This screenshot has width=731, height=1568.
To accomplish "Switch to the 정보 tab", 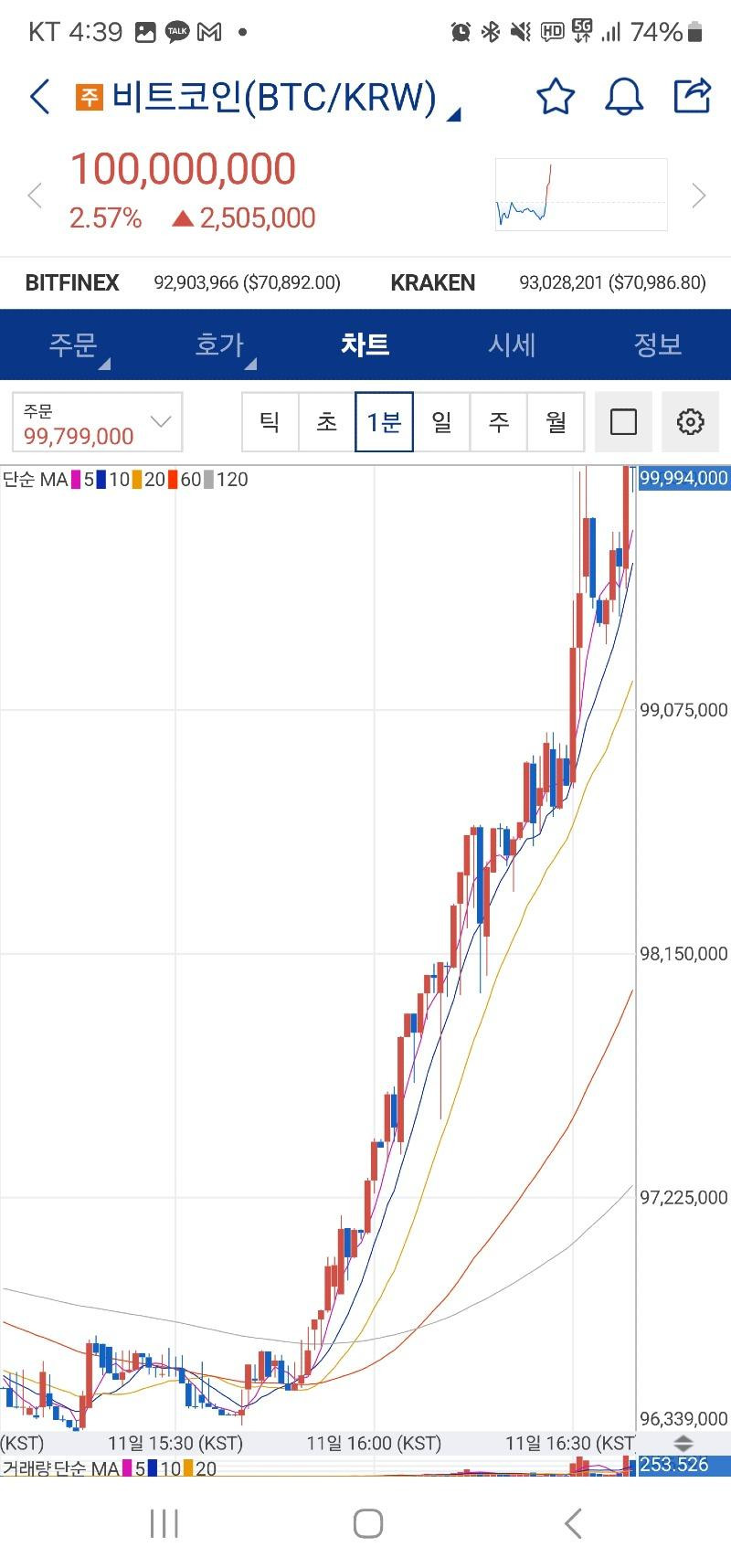I will (658, 344).
